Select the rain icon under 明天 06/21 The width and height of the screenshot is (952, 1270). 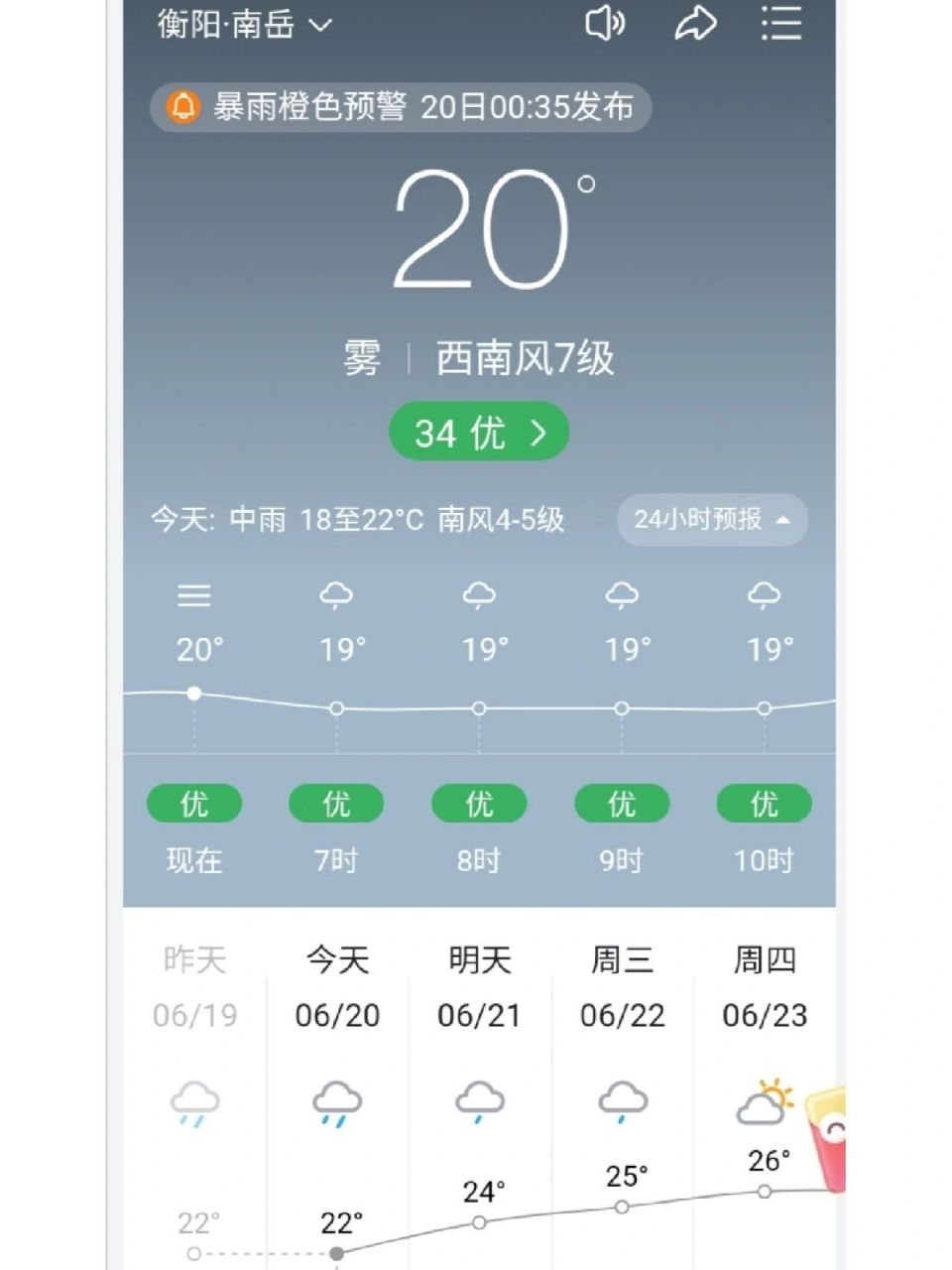479,1104
